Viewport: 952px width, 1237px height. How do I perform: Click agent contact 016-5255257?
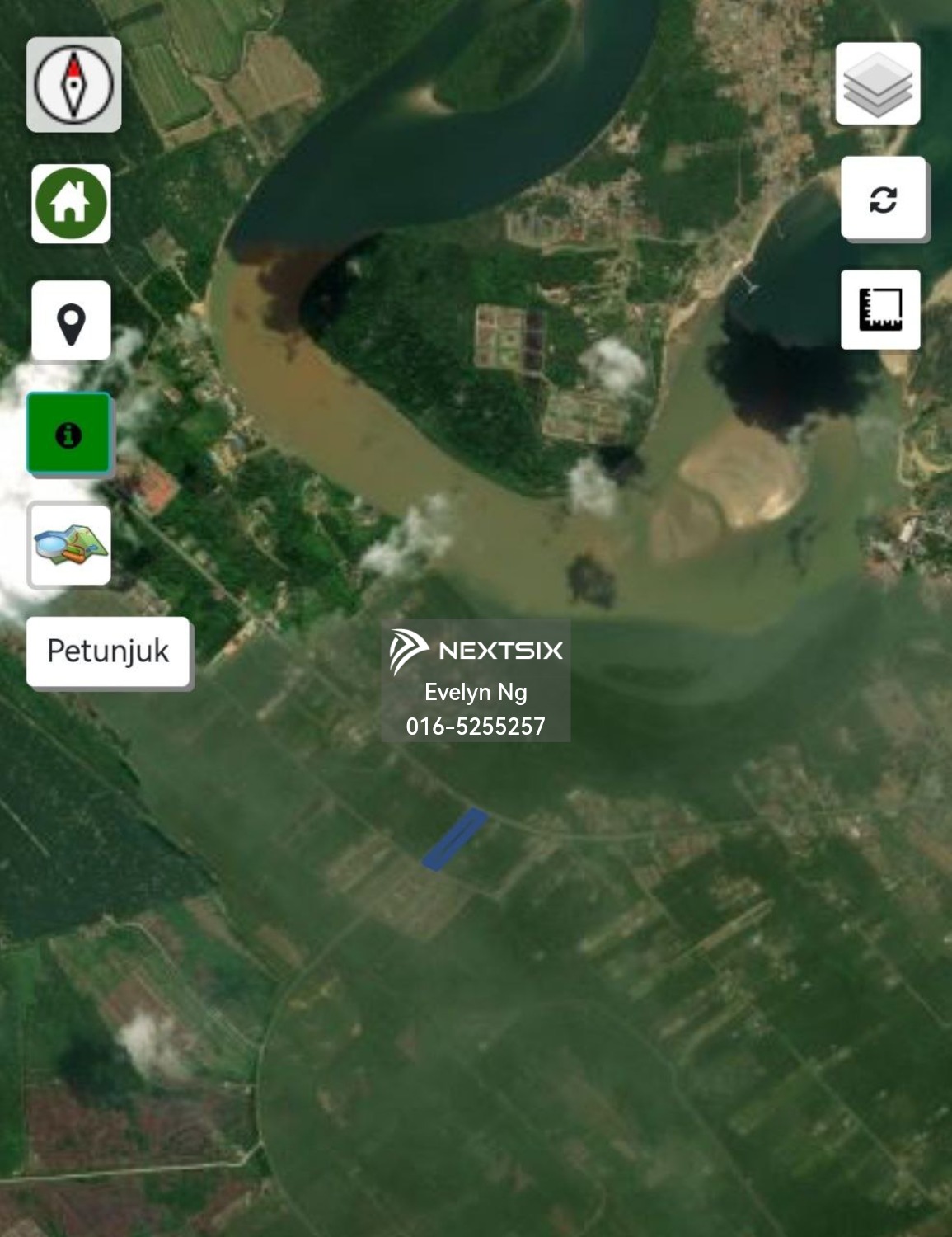(x=476, y=726)
